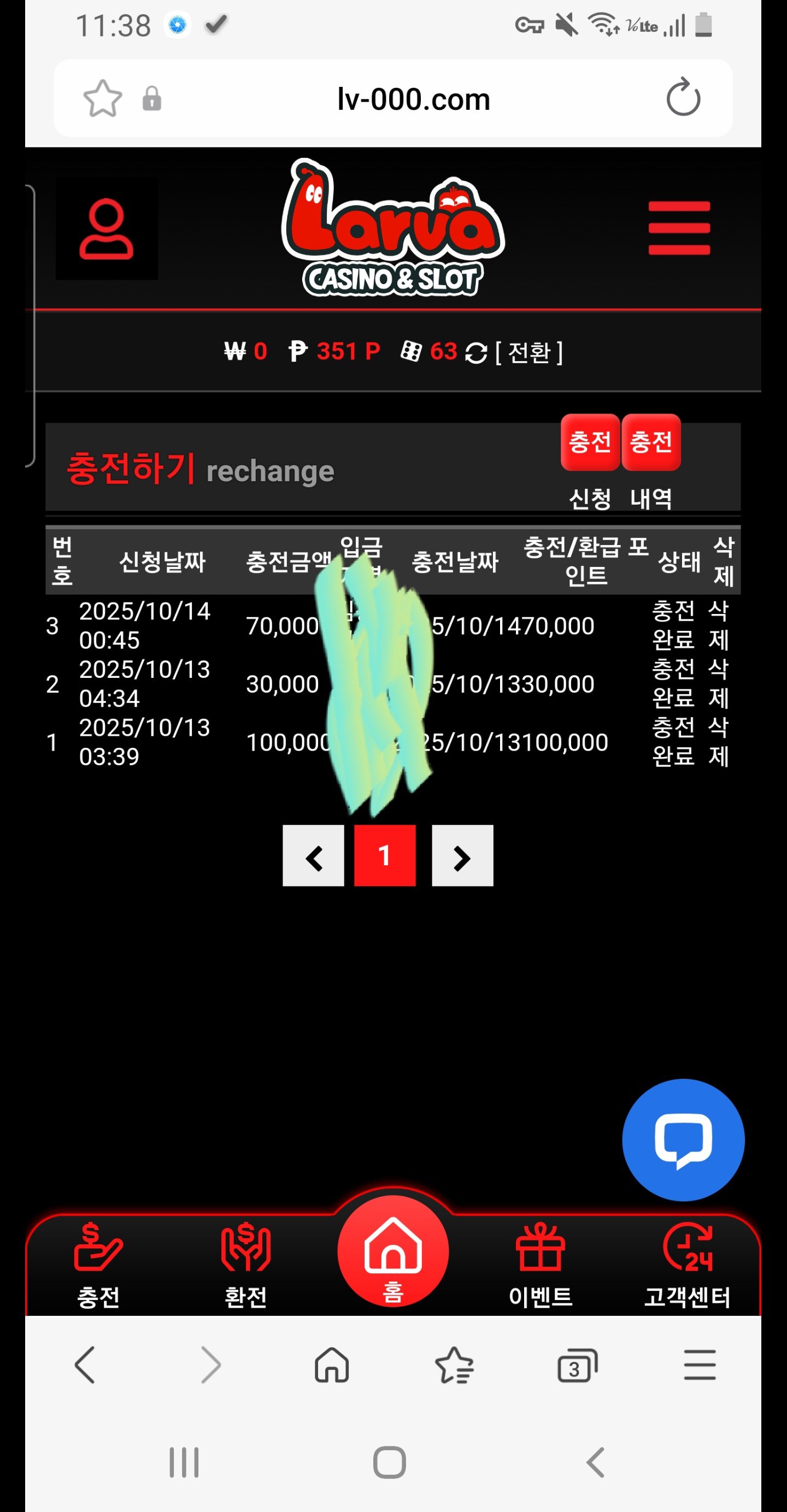Image resolution: width=787 pixels, height=1512 pixels.
Task: Select page 1 in pagination
Action: click(x=385, y=856)
